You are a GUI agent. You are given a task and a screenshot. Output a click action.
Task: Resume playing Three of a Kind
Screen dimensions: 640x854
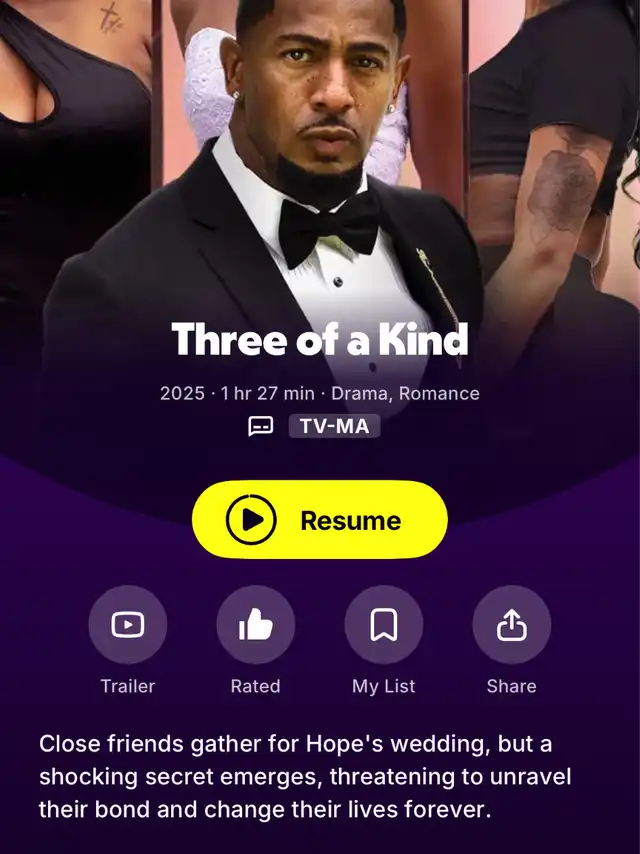tap(320, 520)
